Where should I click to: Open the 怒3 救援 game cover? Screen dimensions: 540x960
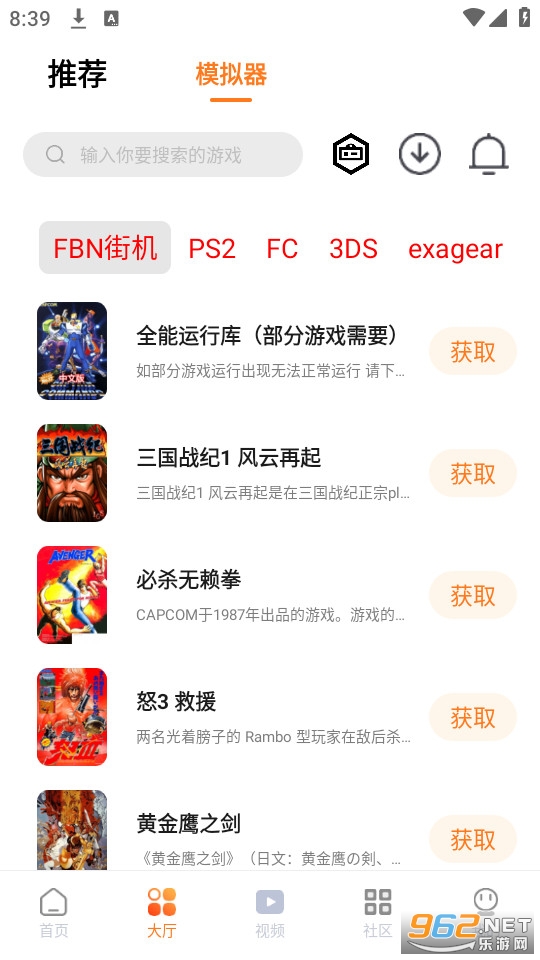72,717
